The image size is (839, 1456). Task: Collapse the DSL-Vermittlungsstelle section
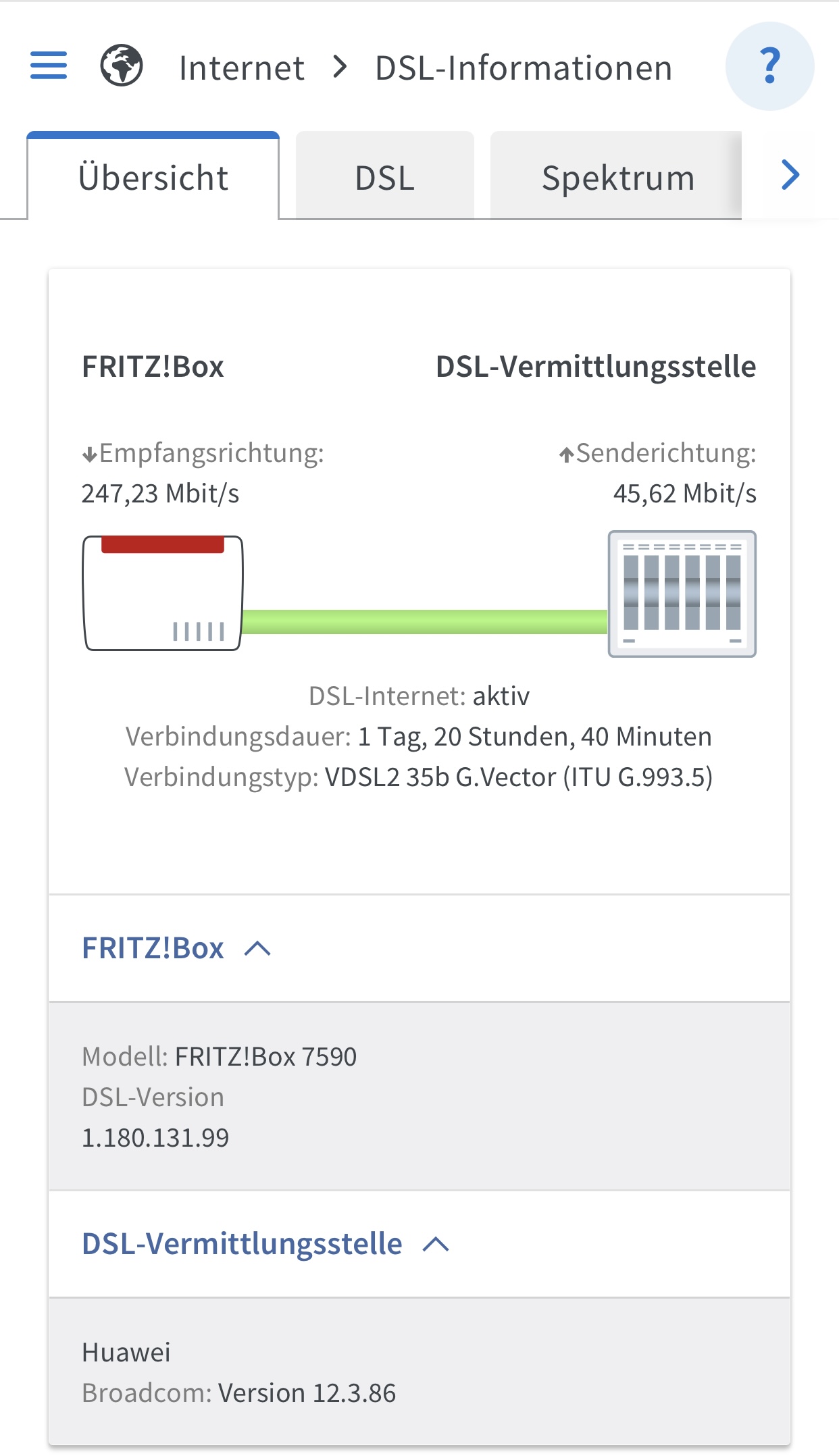(265, 1243)
